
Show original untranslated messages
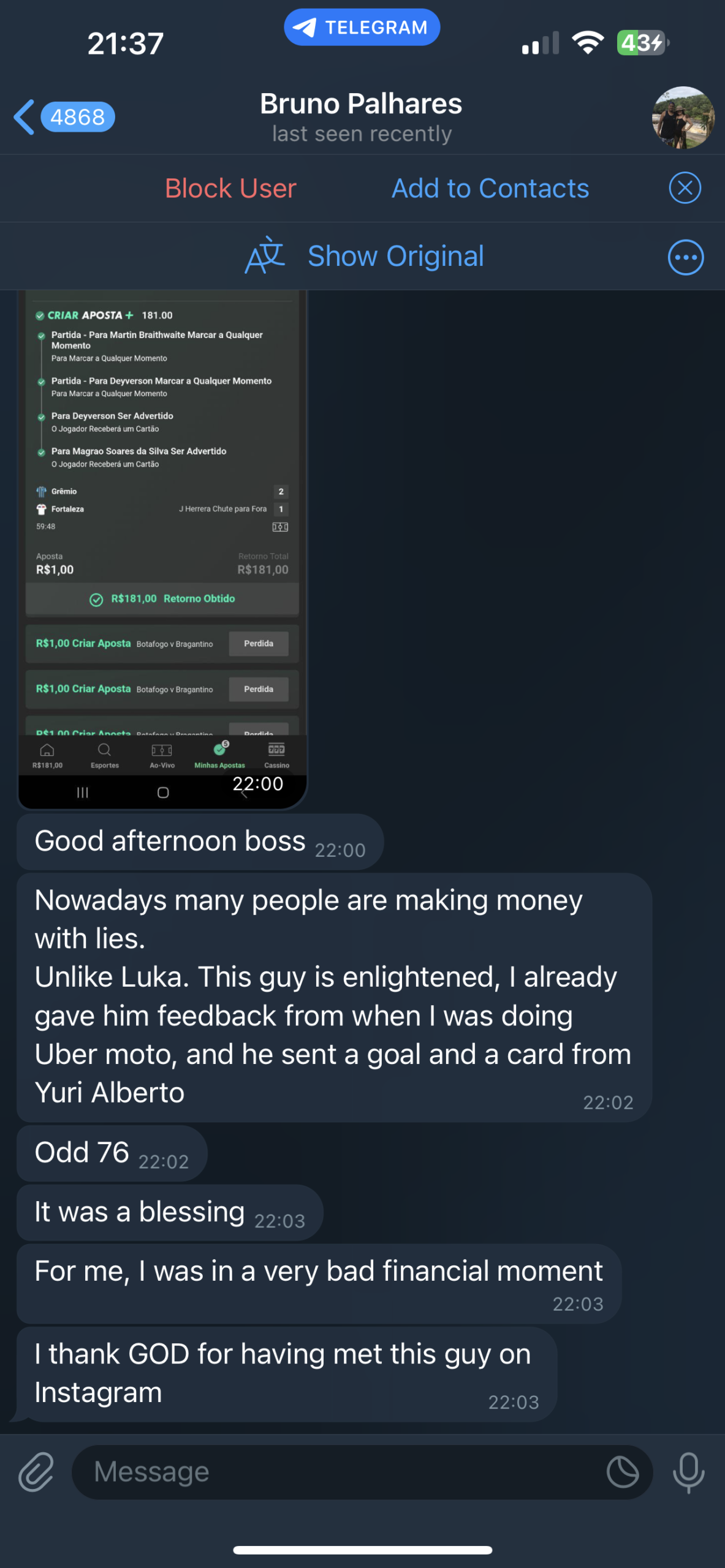click(x=395, y=256)
